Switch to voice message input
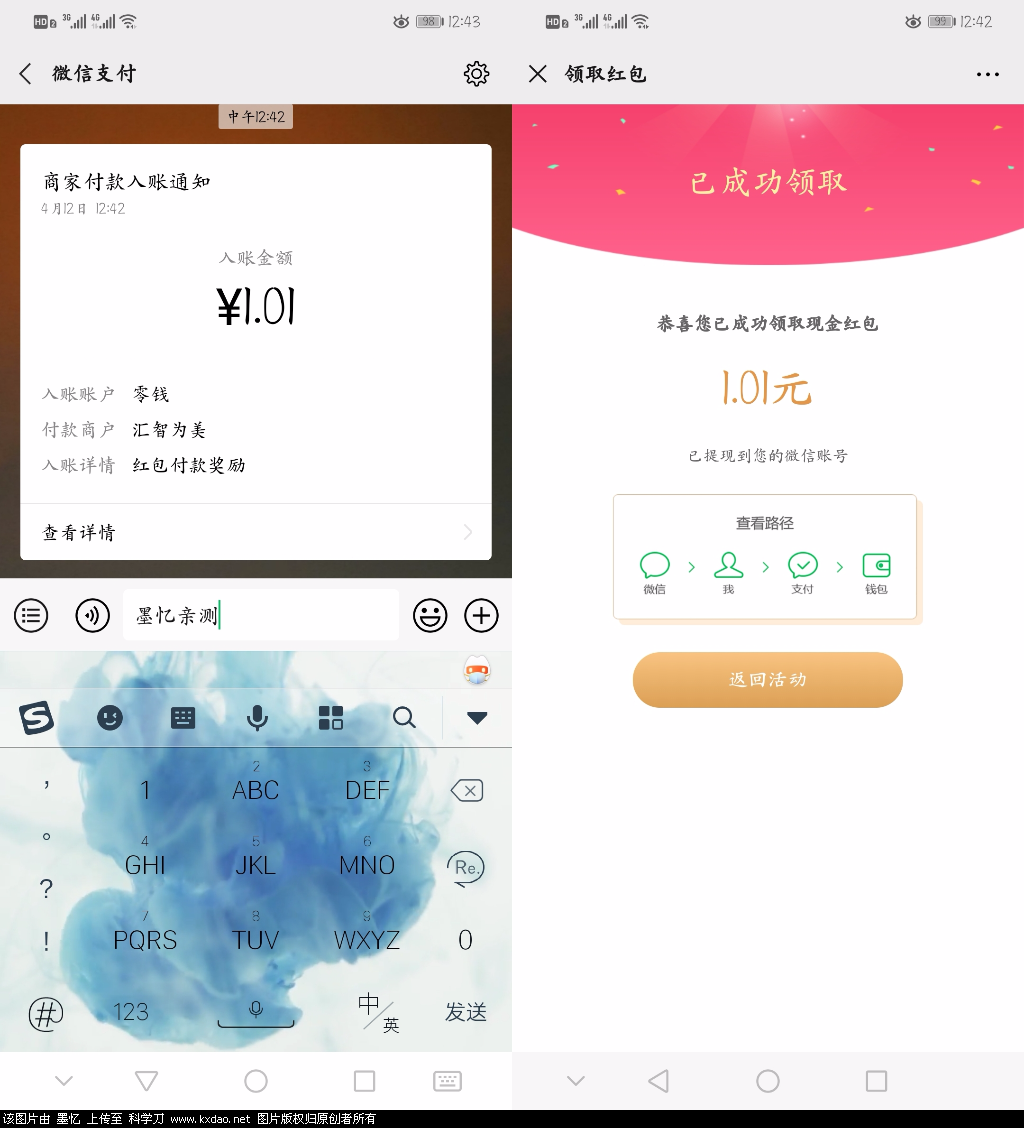 coord(93,615)
